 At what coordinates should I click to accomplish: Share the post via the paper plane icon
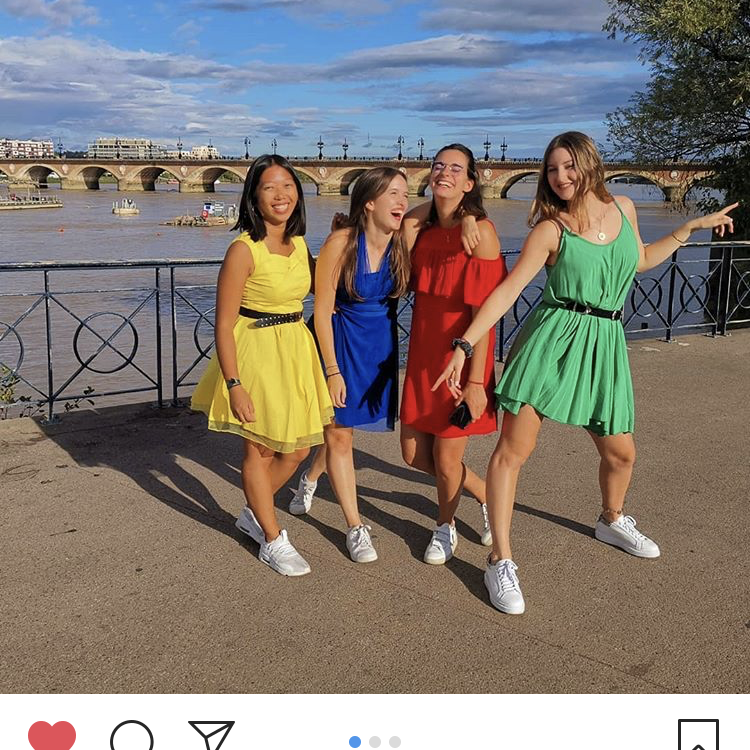[211, 736]
